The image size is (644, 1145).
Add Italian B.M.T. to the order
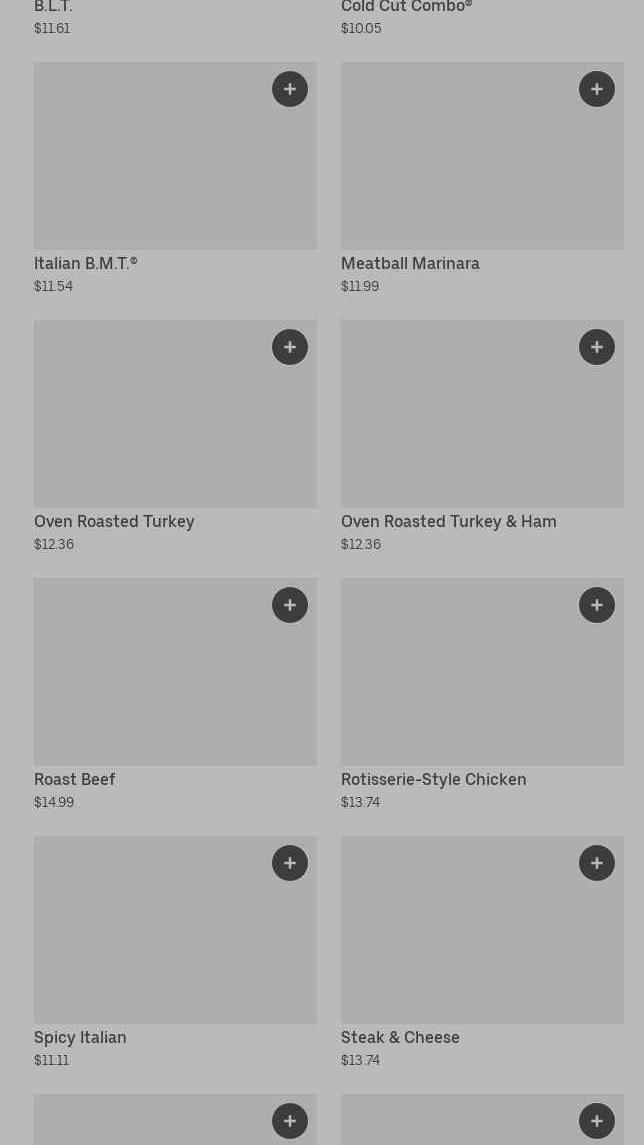[290, 89]
